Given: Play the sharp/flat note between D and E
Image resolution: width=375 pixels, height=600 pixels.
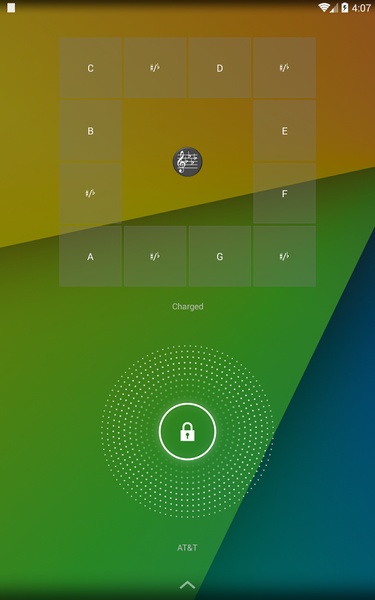Looking at the screenshot, I should click(284, 68).
